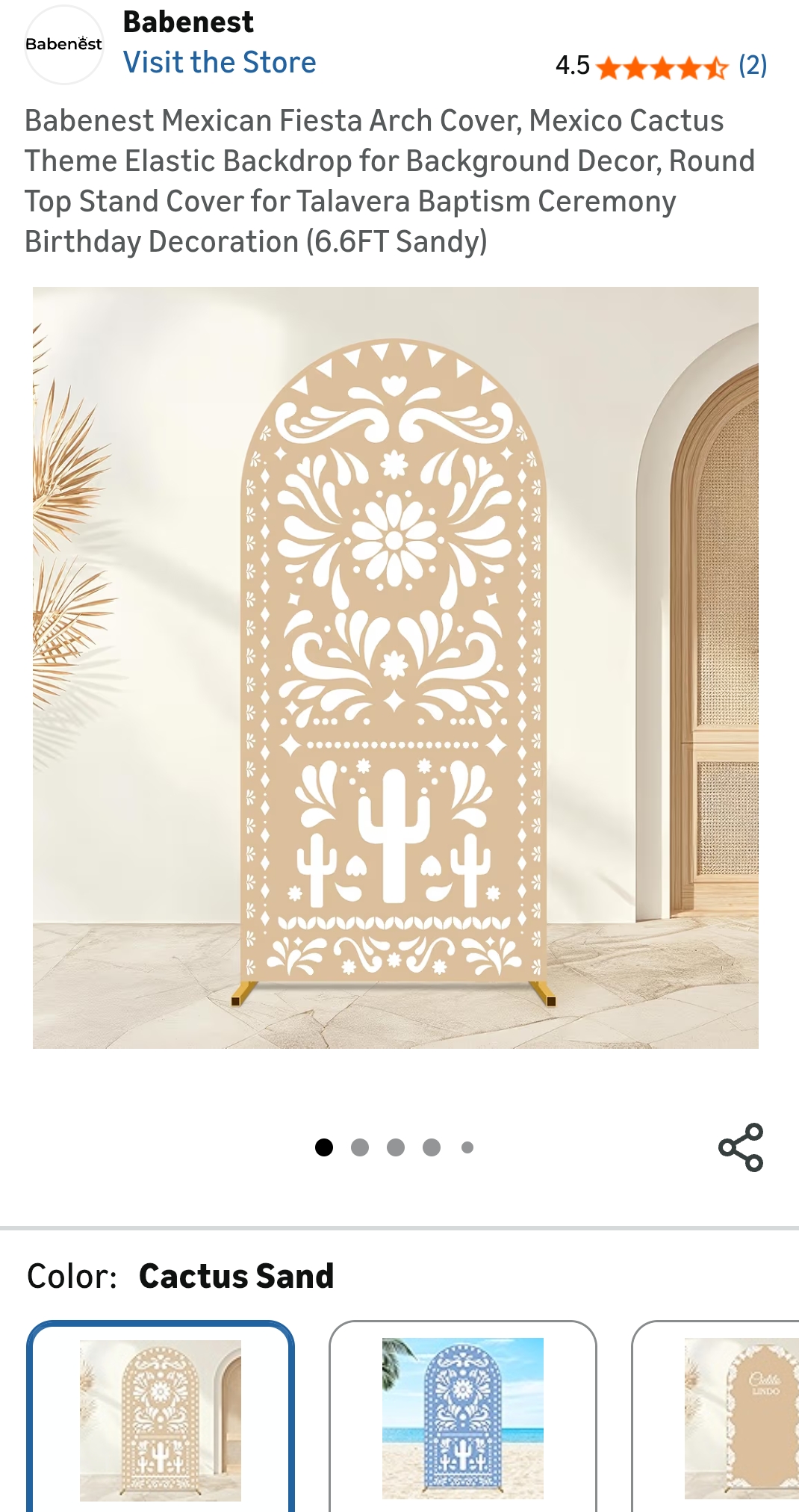Share this product
This screenshot has width=799, height=1512.
tap(740, 1147)
